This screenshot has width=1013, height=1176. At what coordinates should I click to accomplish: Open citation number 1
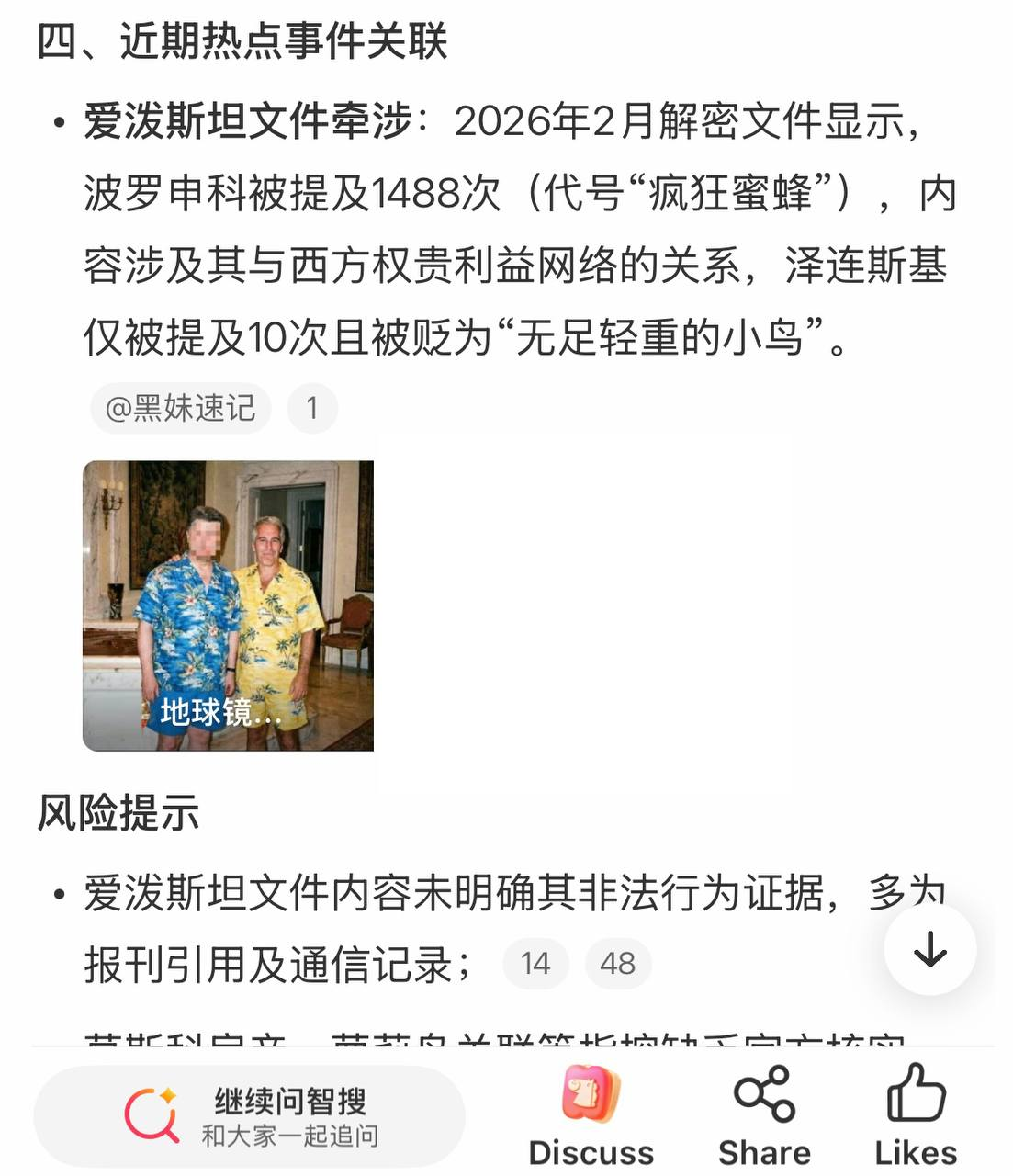coord(312,409)
